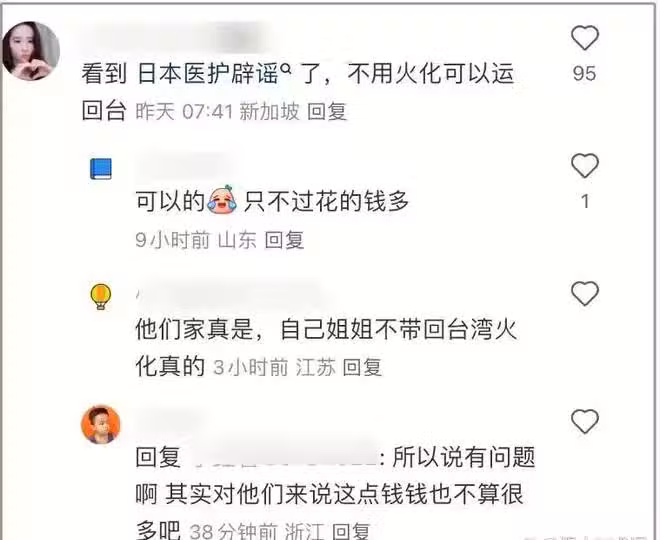Viewport: 660px width, 540px height.
Task: Reply to the comment from 新加坡
Action: click(x=326, y=112)
